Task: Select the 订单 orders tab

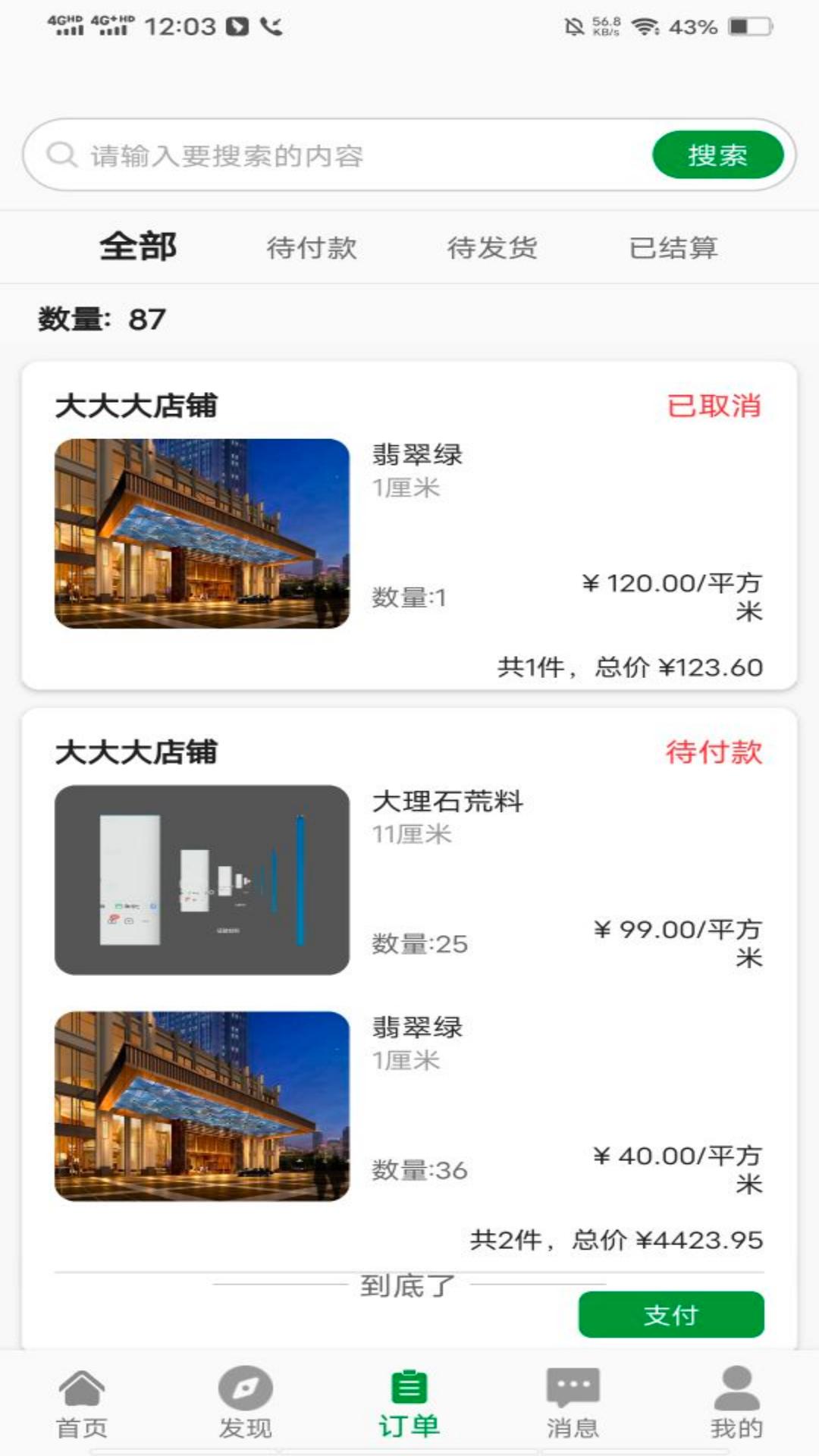Action: [x=409, y=1403]
